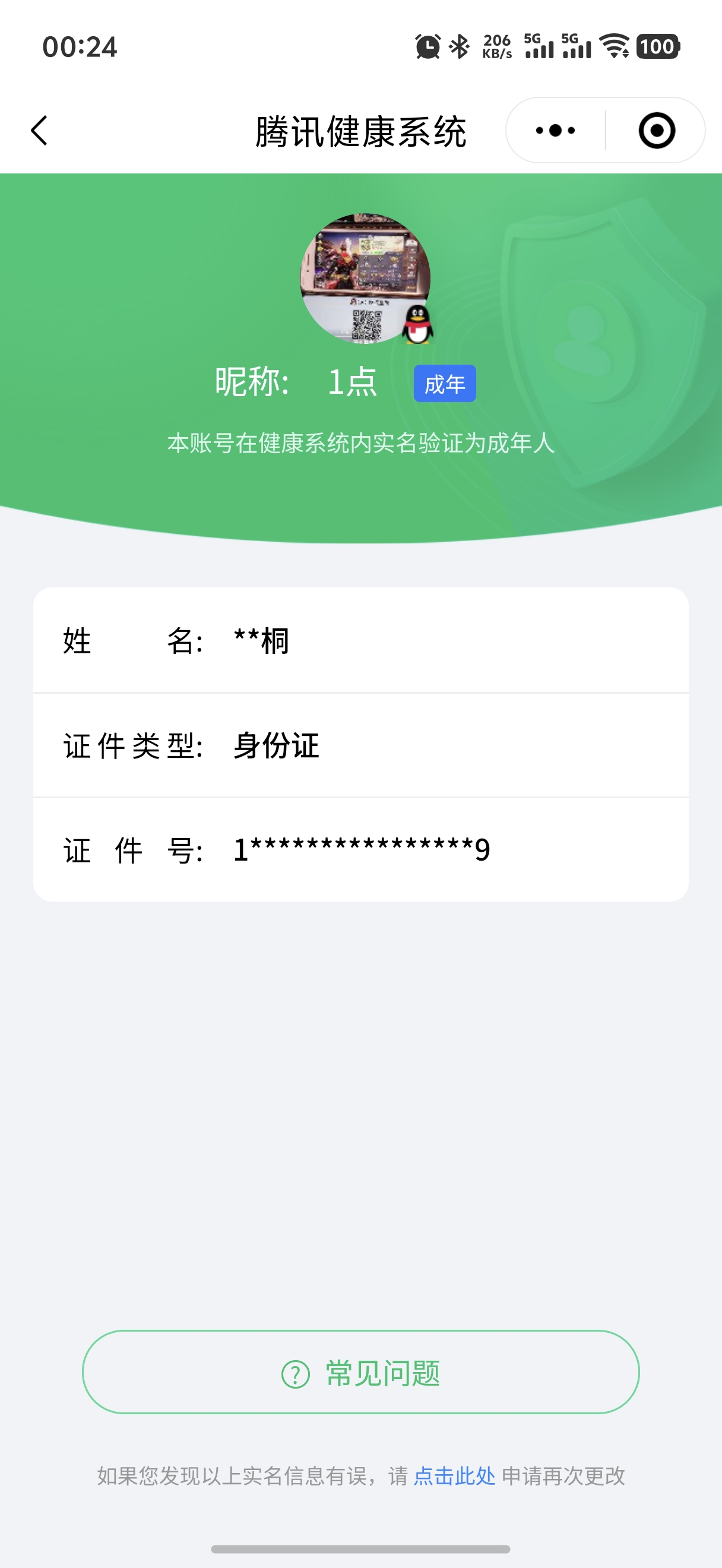Close the mini program with the circle button
Viewport: 722px width, 1568px height.
coord(656,130)
